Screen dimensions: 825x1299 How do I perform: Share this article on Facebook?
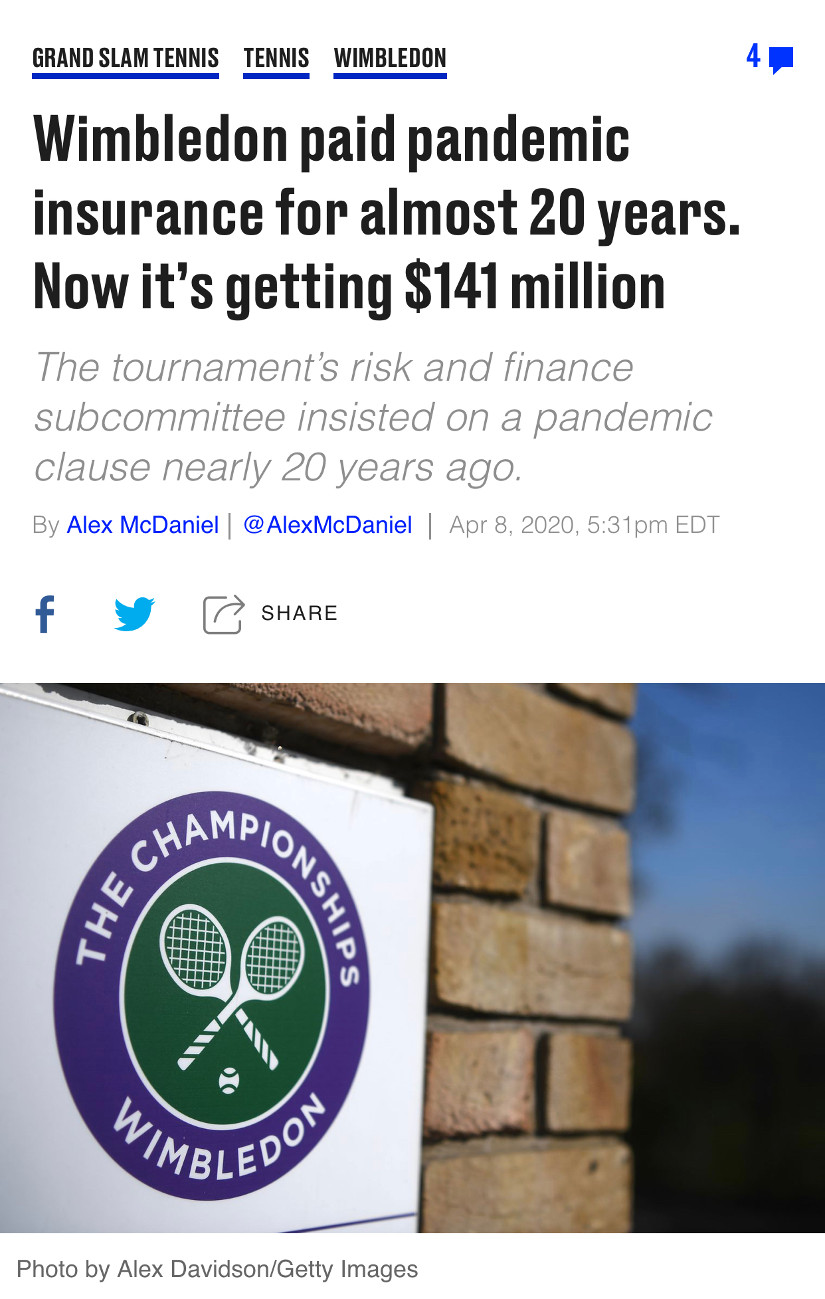(44, 613)
